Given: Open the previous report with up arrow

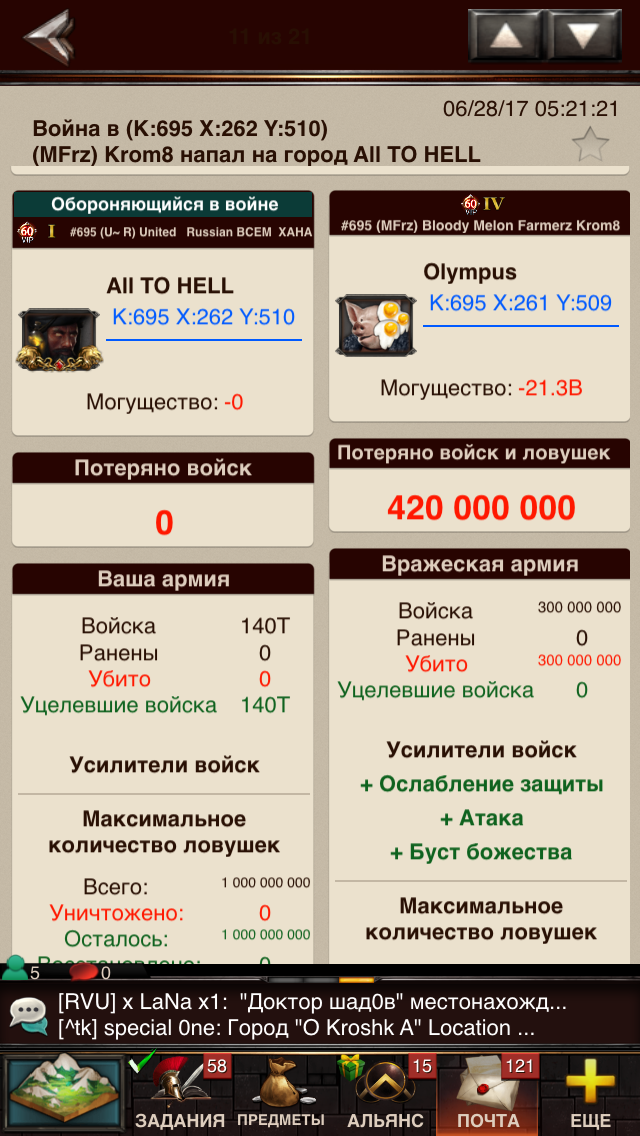Looking at the screenshot, I should point(505,35).
